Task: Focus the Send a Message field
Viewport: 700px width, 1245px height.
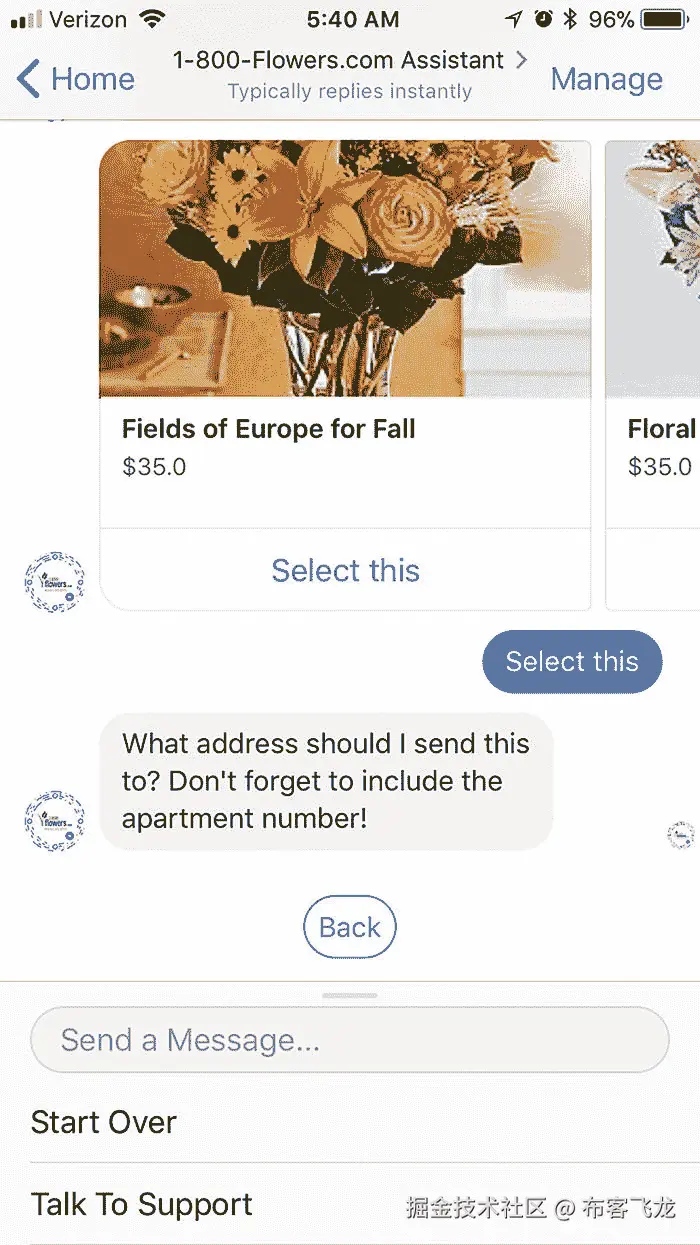Action: point(349,1040)
